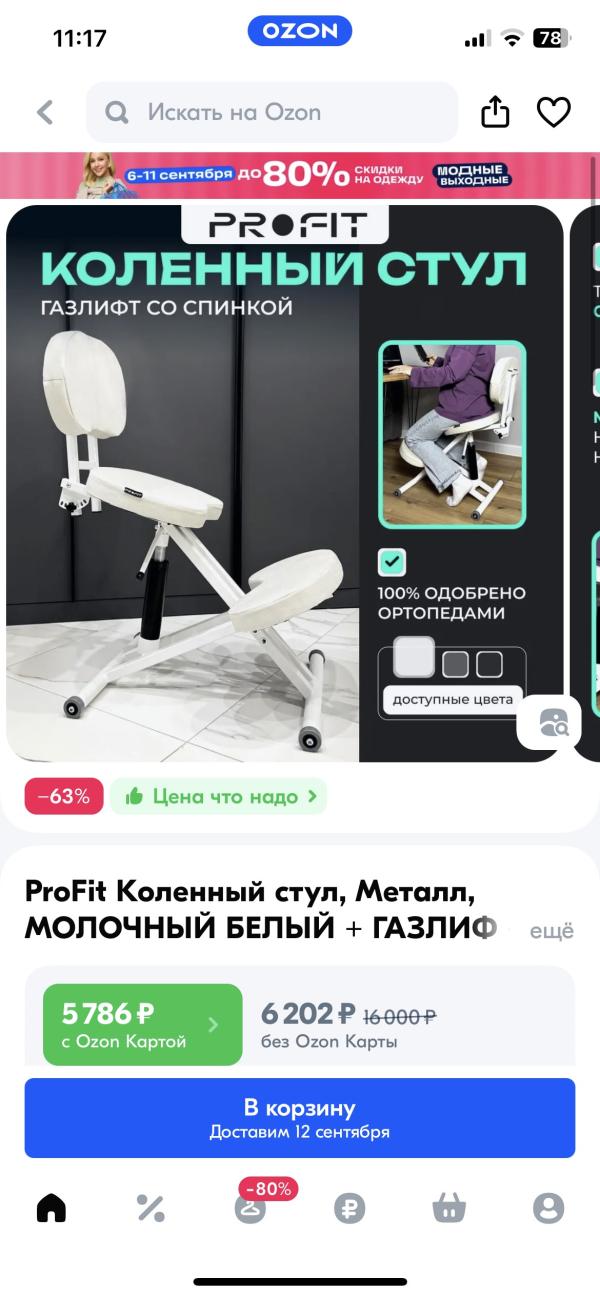The height and width of the screenshot is (1297, 600).
Task: Expand the product title with 'ещё'
Action: coord(552,930)
